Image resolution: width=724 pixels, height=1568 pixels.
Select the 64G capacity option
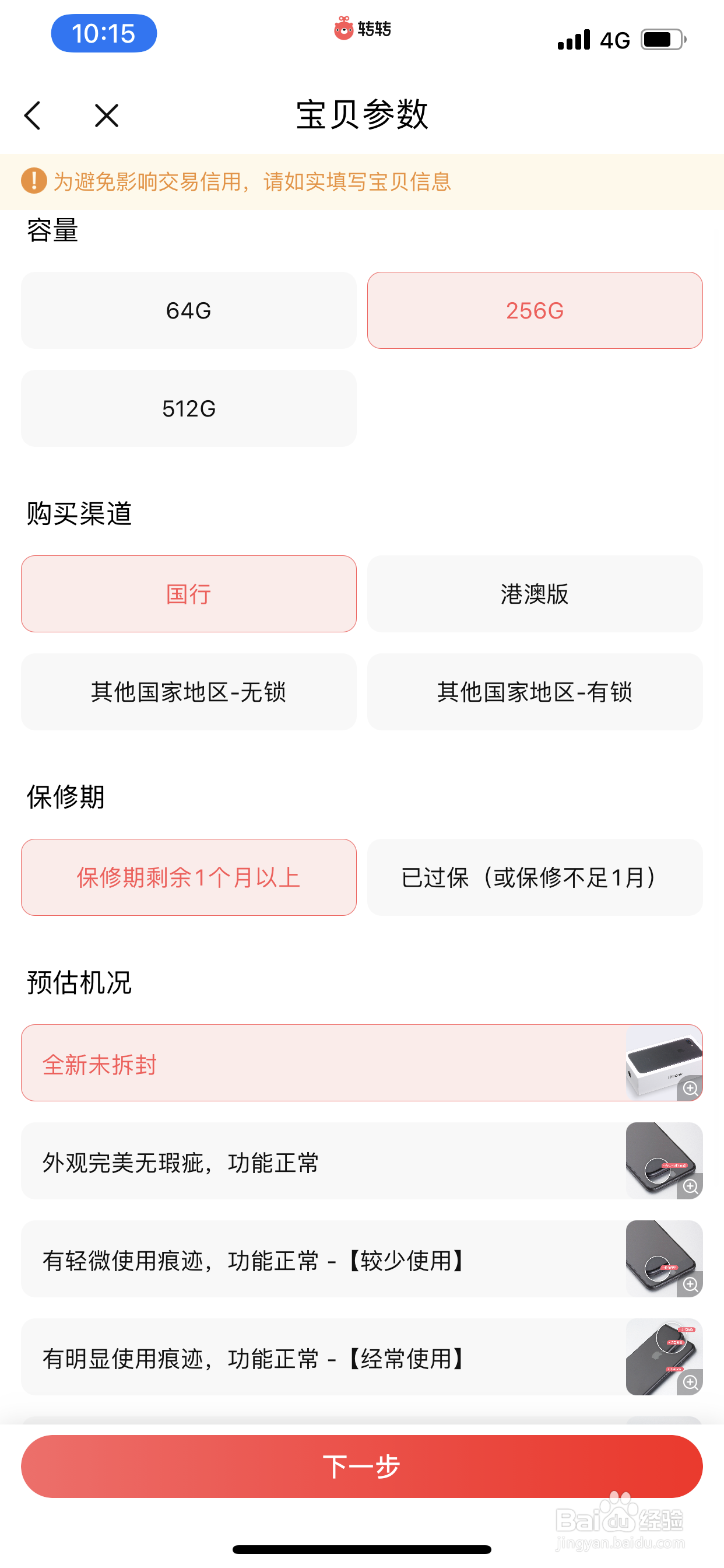(189, 311)
